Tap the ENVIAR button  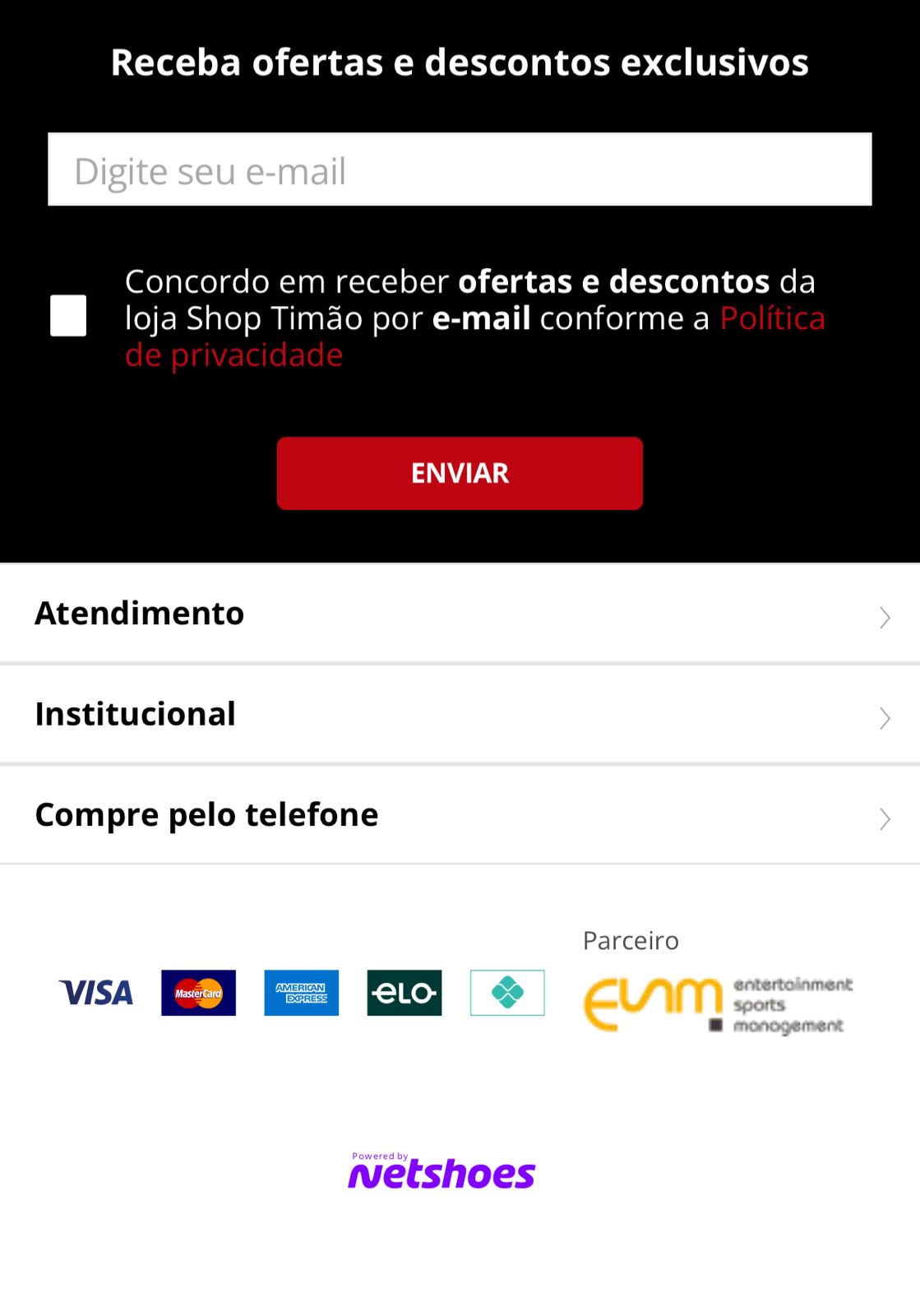(460, 473)
